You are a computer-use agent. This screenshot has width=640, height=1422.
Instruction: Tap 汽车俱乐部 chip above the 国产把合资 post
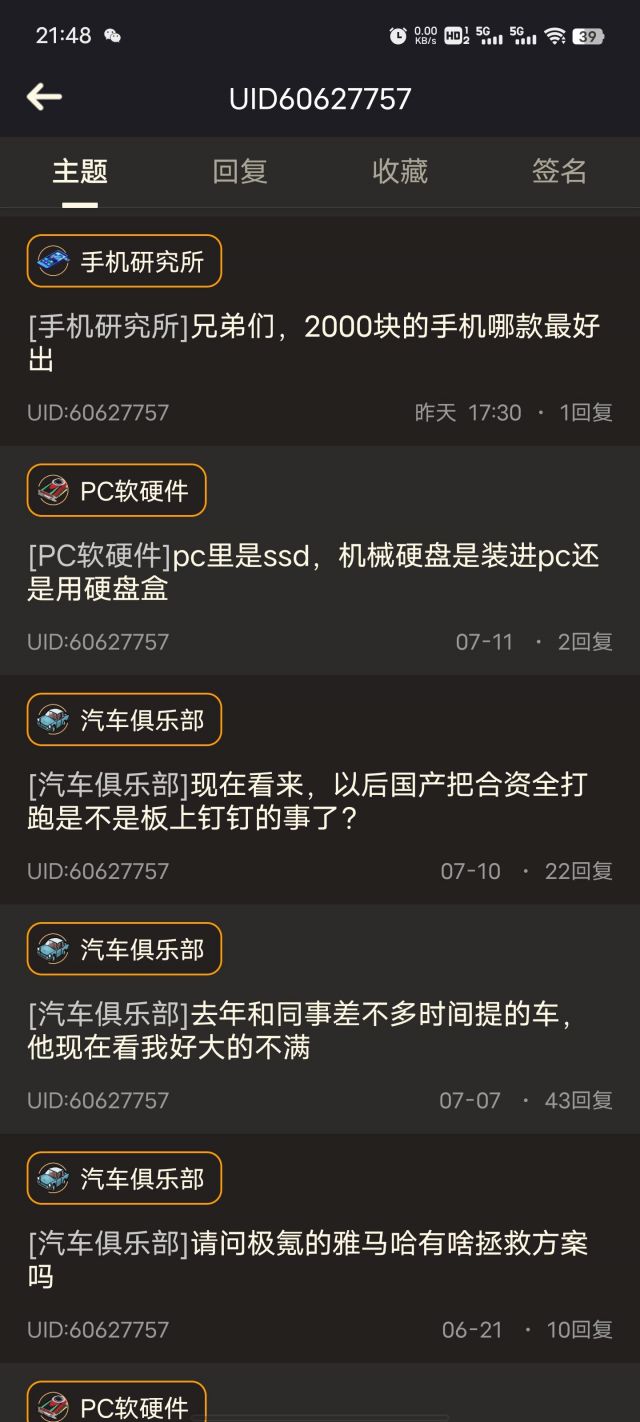tap(124, 720)
